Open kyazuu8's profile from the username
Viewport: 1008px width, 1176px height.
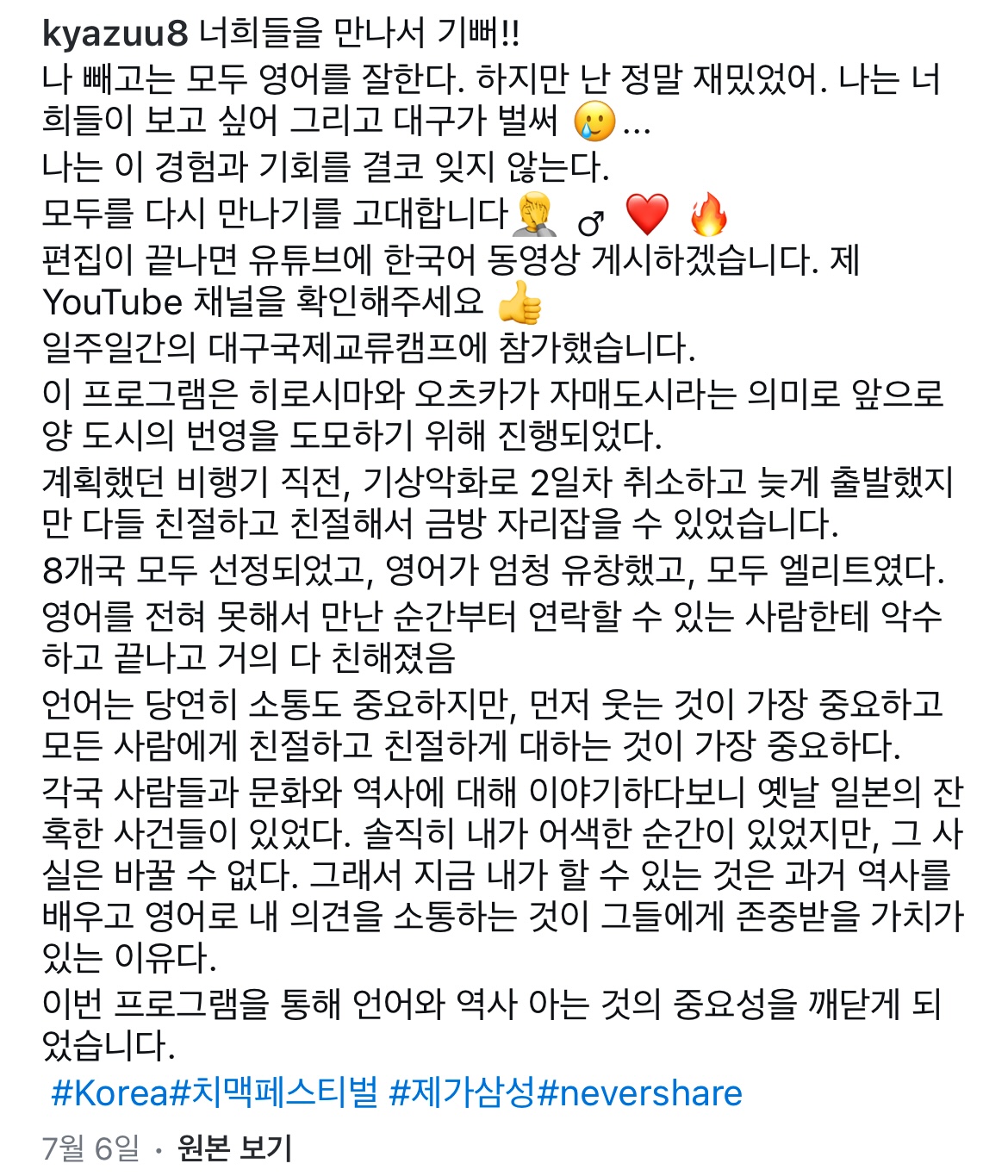(115, 34)
